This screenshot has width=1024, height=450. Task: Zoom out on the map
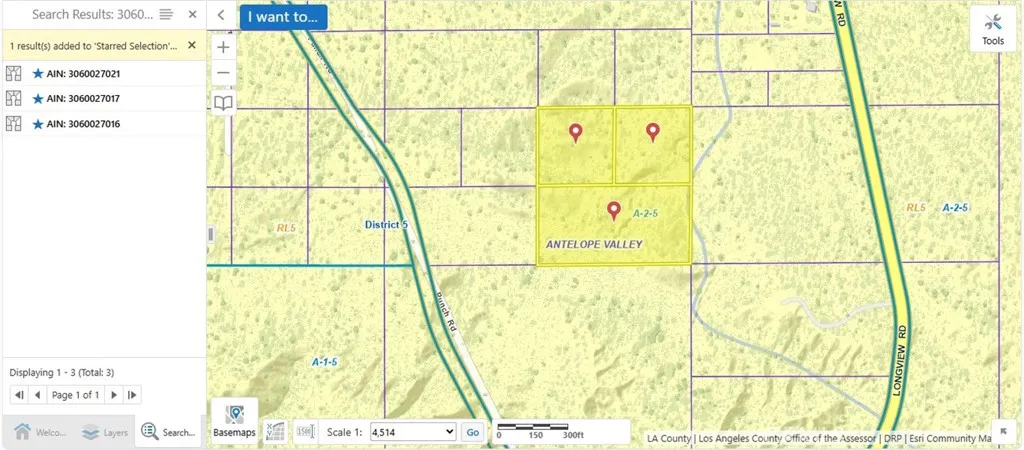pyautogui.click(x=223, y=73)
